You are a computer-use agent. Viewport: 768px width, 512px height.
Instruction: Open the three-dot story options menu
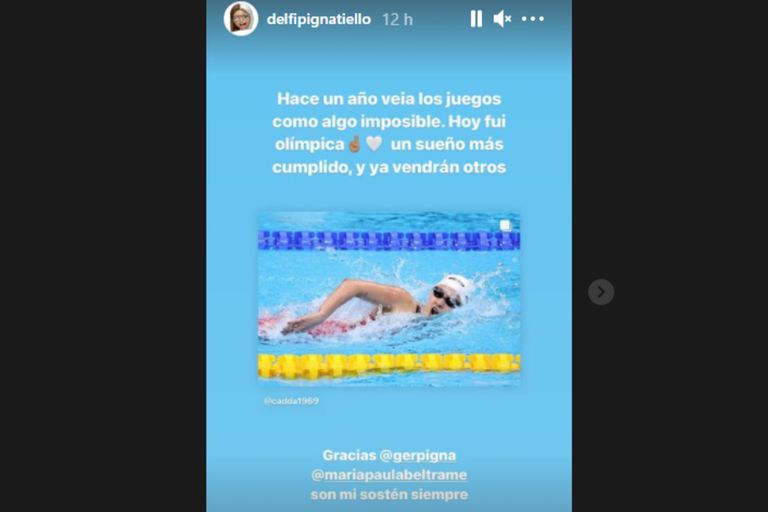click(x=533, y=19)
